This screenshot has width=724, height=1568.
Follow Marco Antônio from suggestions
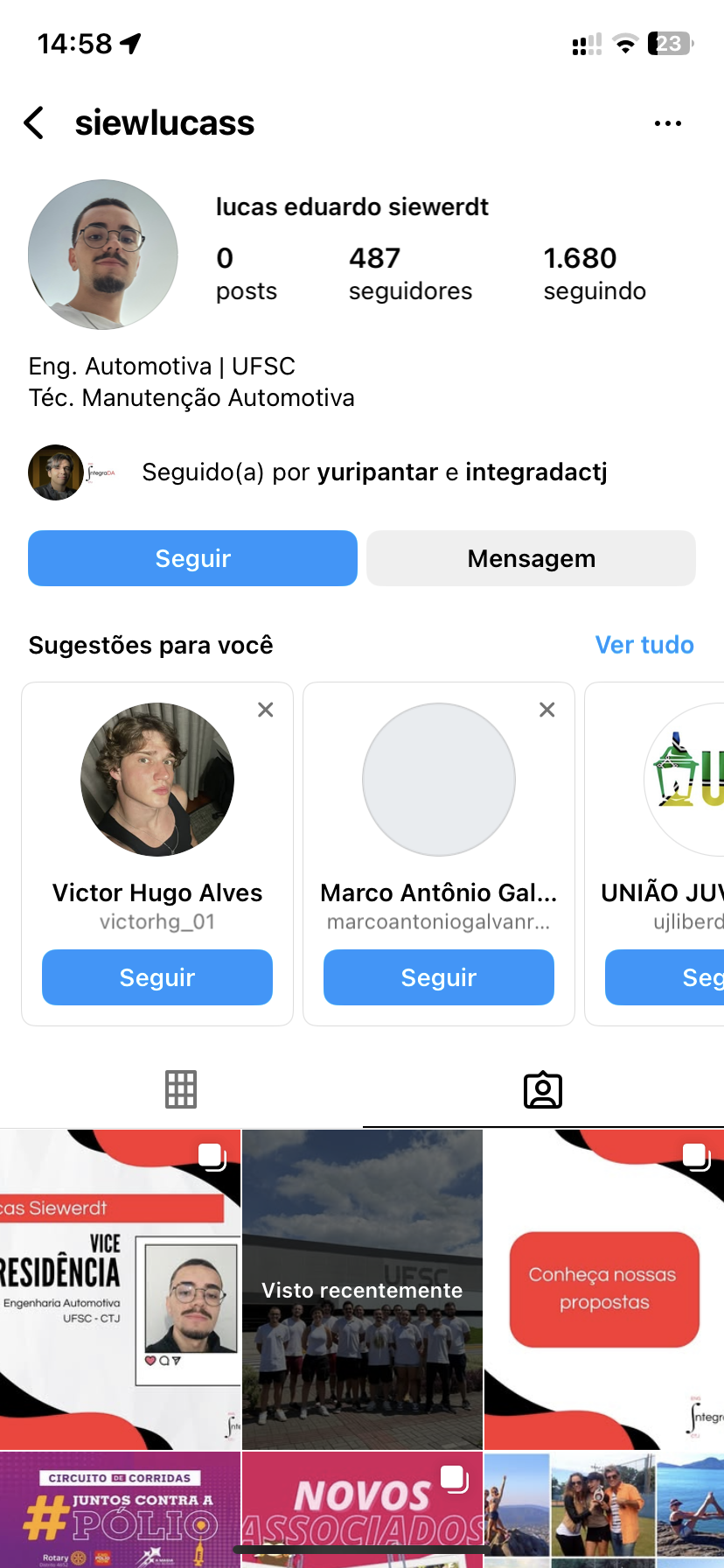pyautogui.click(x=439, y=977)
